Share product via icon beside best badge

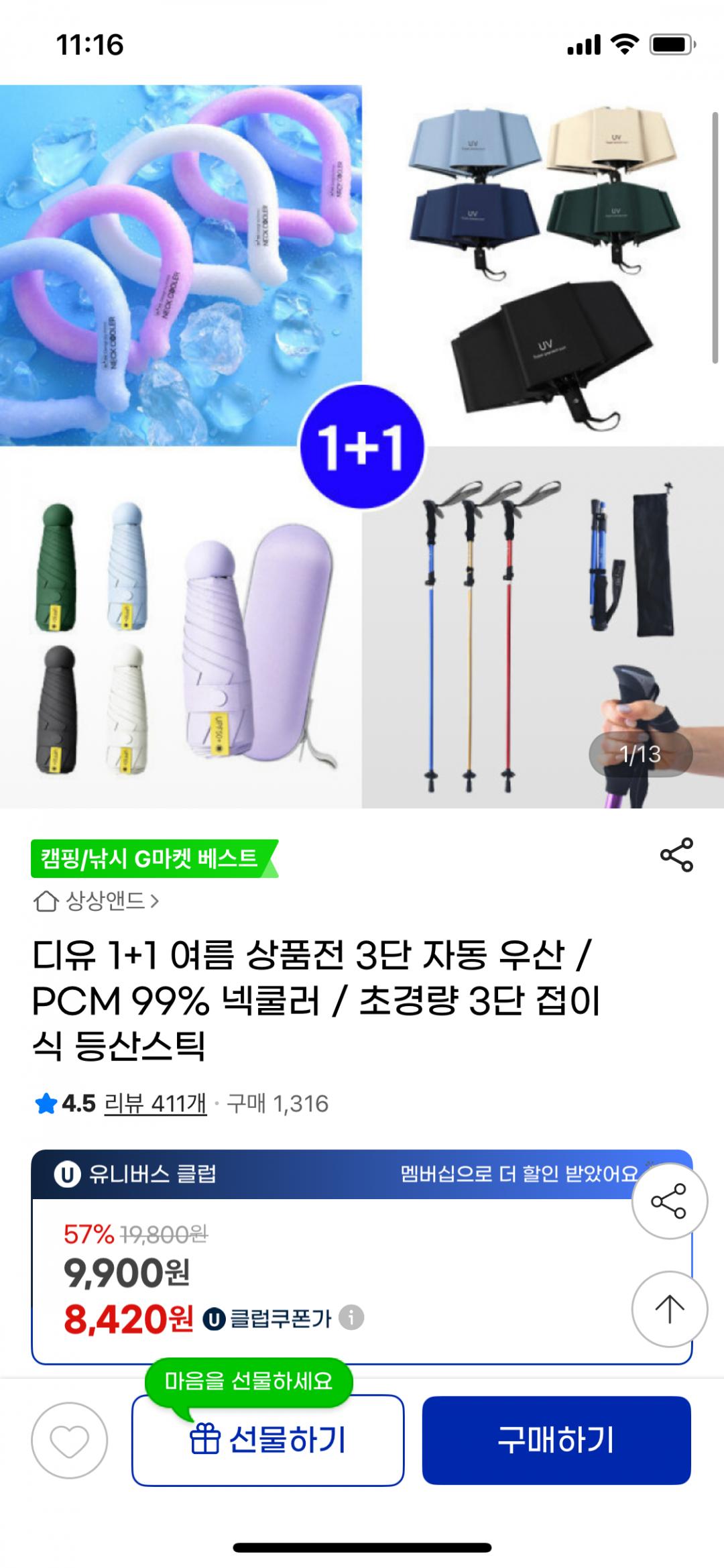(x=676, y=854)
